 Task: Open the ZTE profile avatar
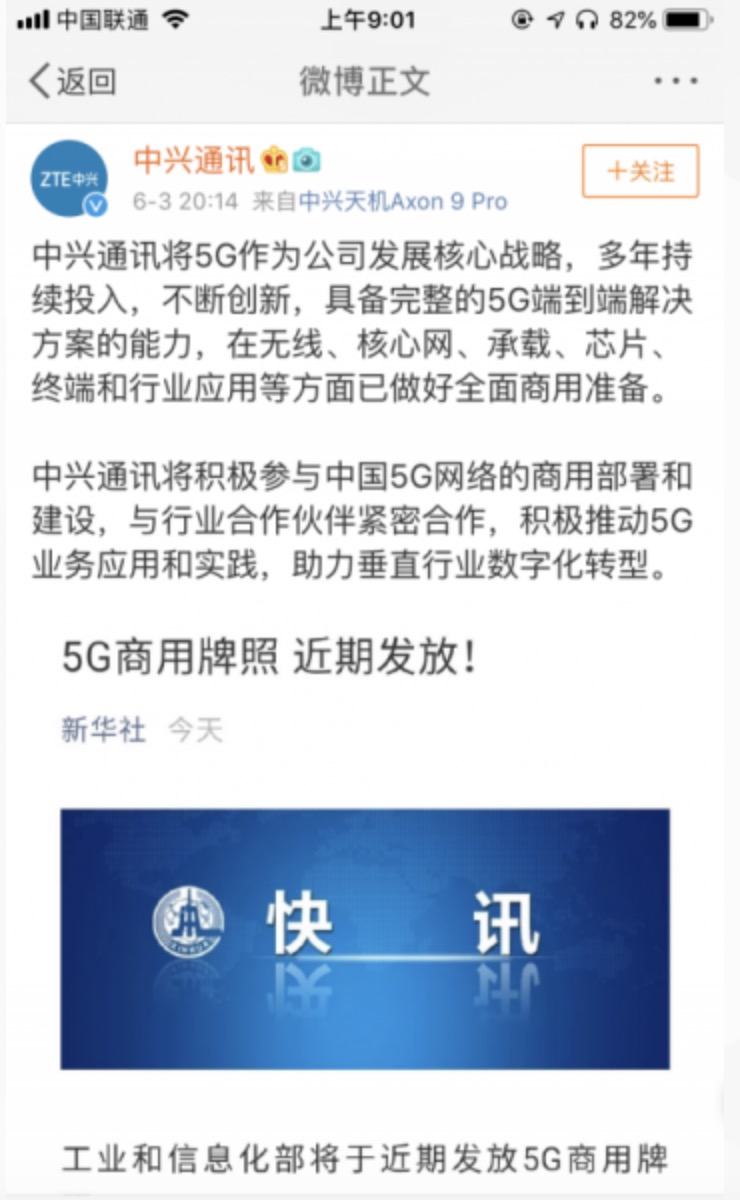[x=69, y=178]
